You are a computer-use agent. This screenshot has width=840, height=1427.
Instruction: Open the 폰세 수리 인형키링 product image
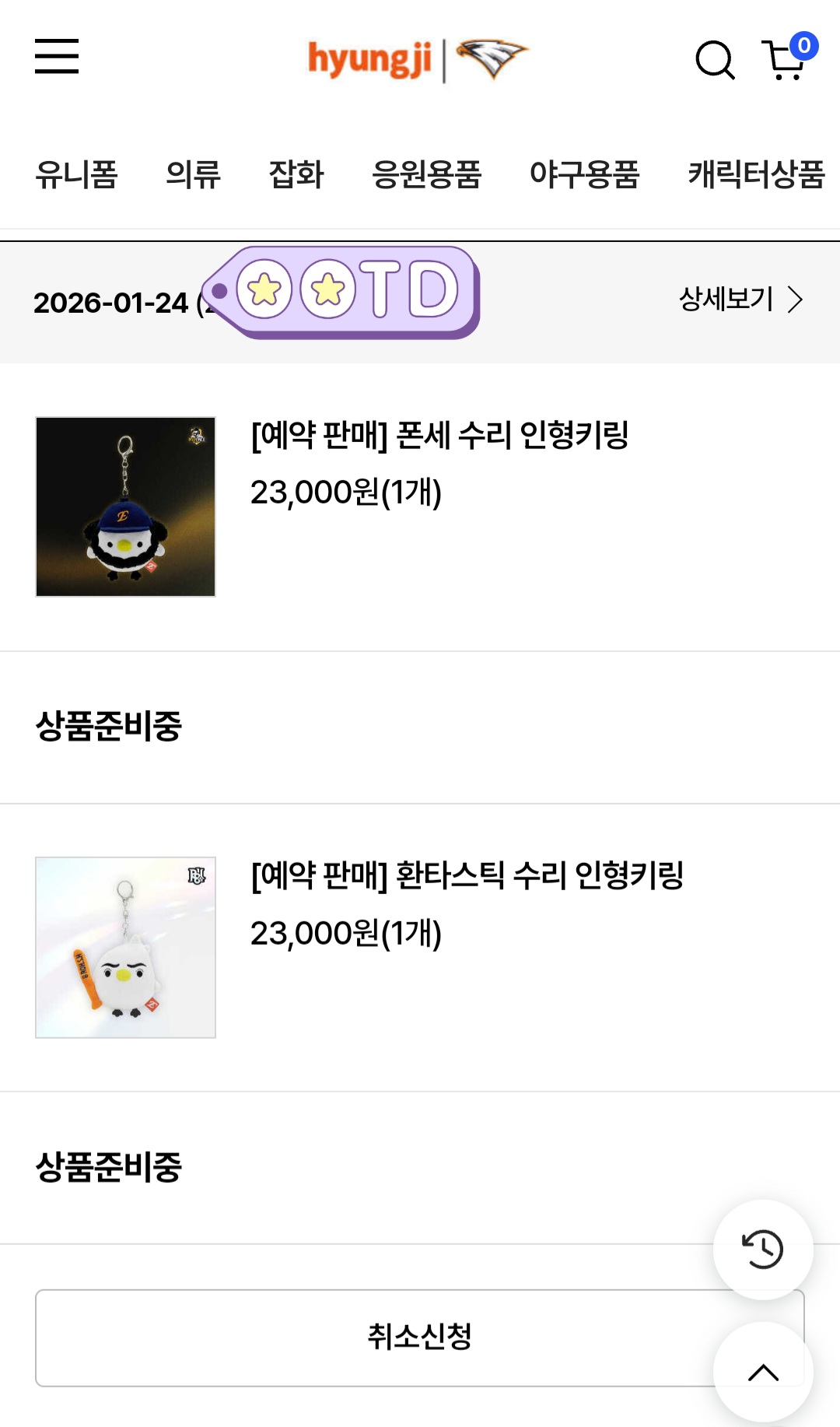point(125,507)
